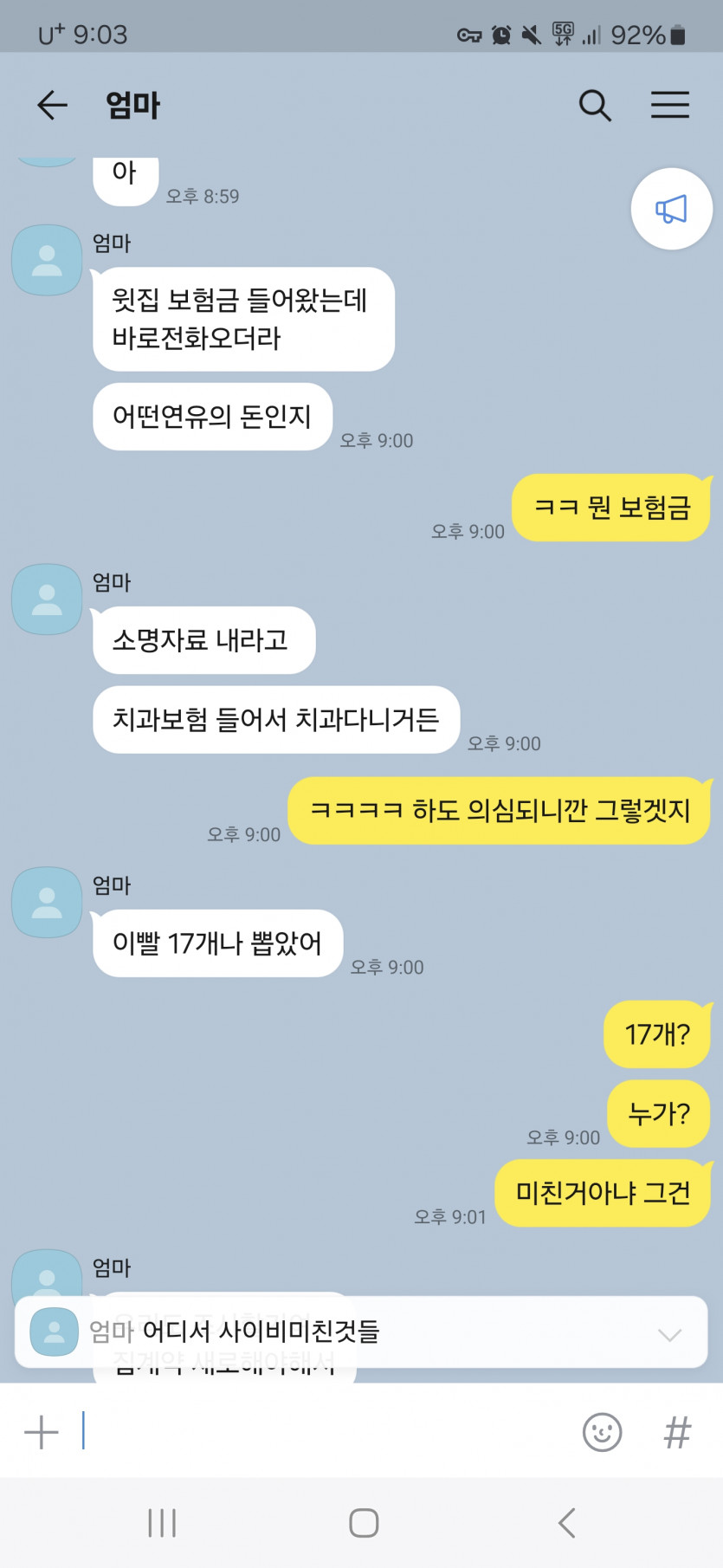Image resolution: width=723 pixels, height=1568 pixels.
Task: Open the chat room hamburger menu
Action: 669,105
